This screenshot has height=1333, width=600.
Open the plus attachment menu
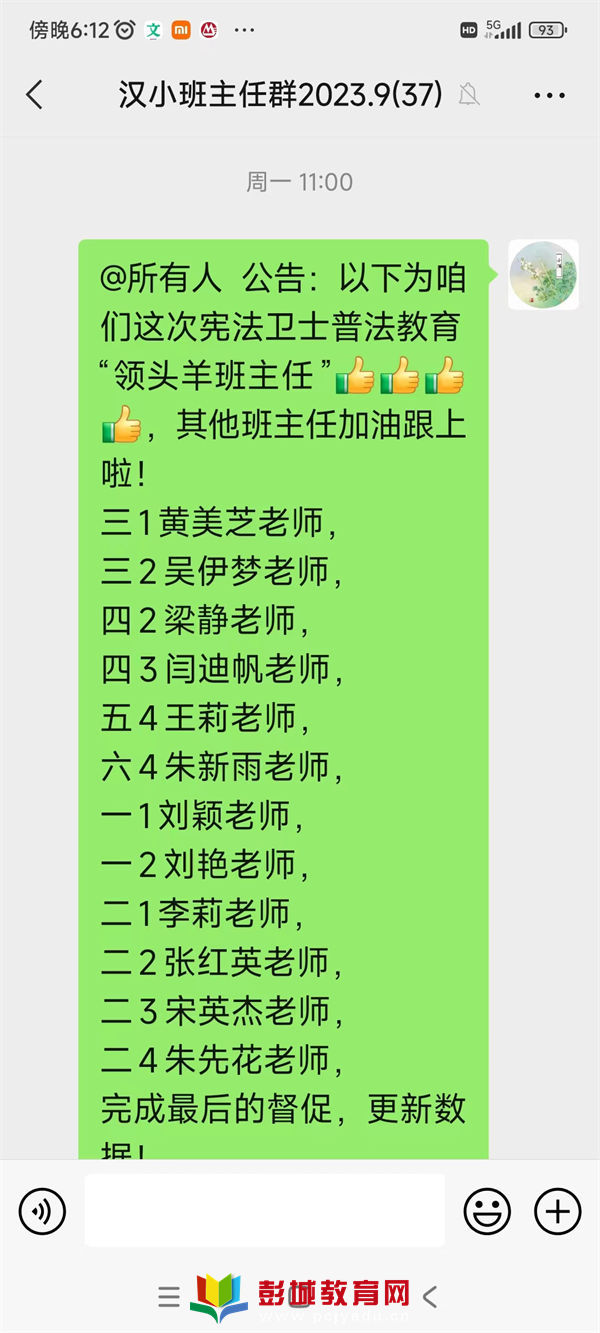point(558,1211)
